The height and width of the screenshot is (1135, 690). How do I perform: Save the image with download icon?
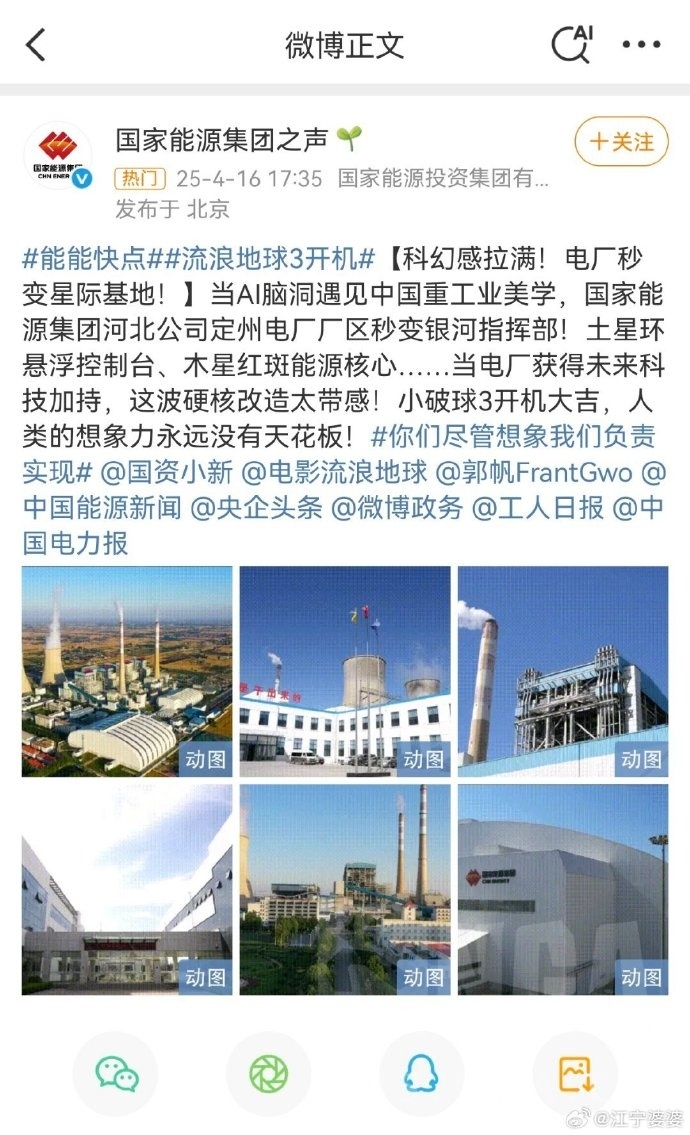coord(575,1073)
